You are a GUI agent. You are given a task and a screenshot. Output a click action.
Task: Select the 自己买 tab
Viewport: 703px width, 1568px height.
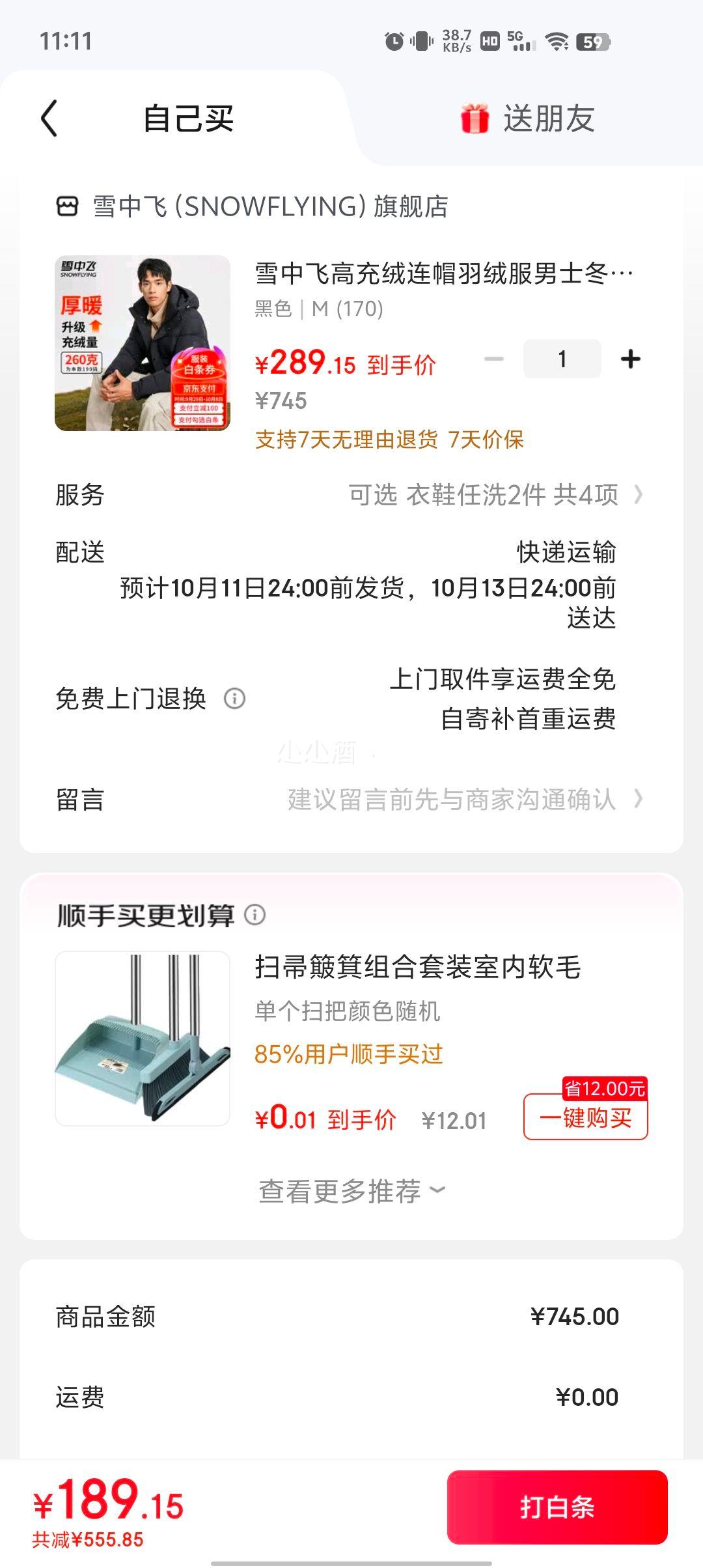coord(188,119)
